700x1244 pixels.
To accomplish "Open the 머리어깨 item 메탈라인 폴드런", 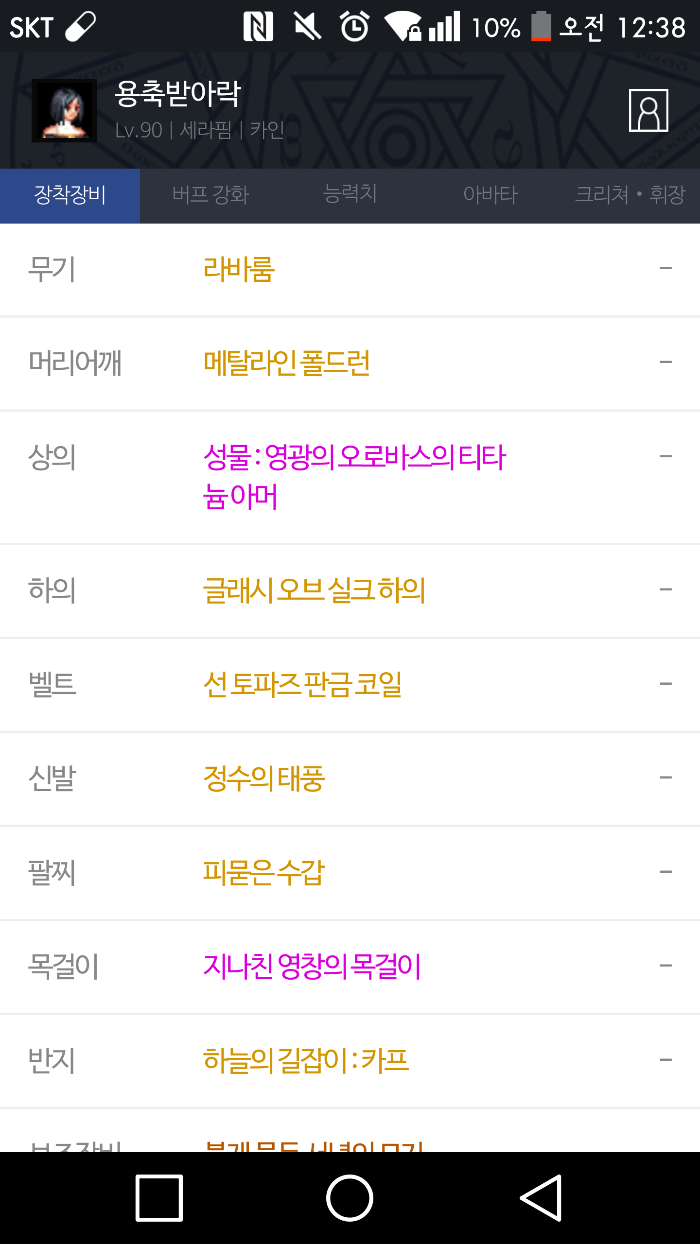I will tap(287, 363).
